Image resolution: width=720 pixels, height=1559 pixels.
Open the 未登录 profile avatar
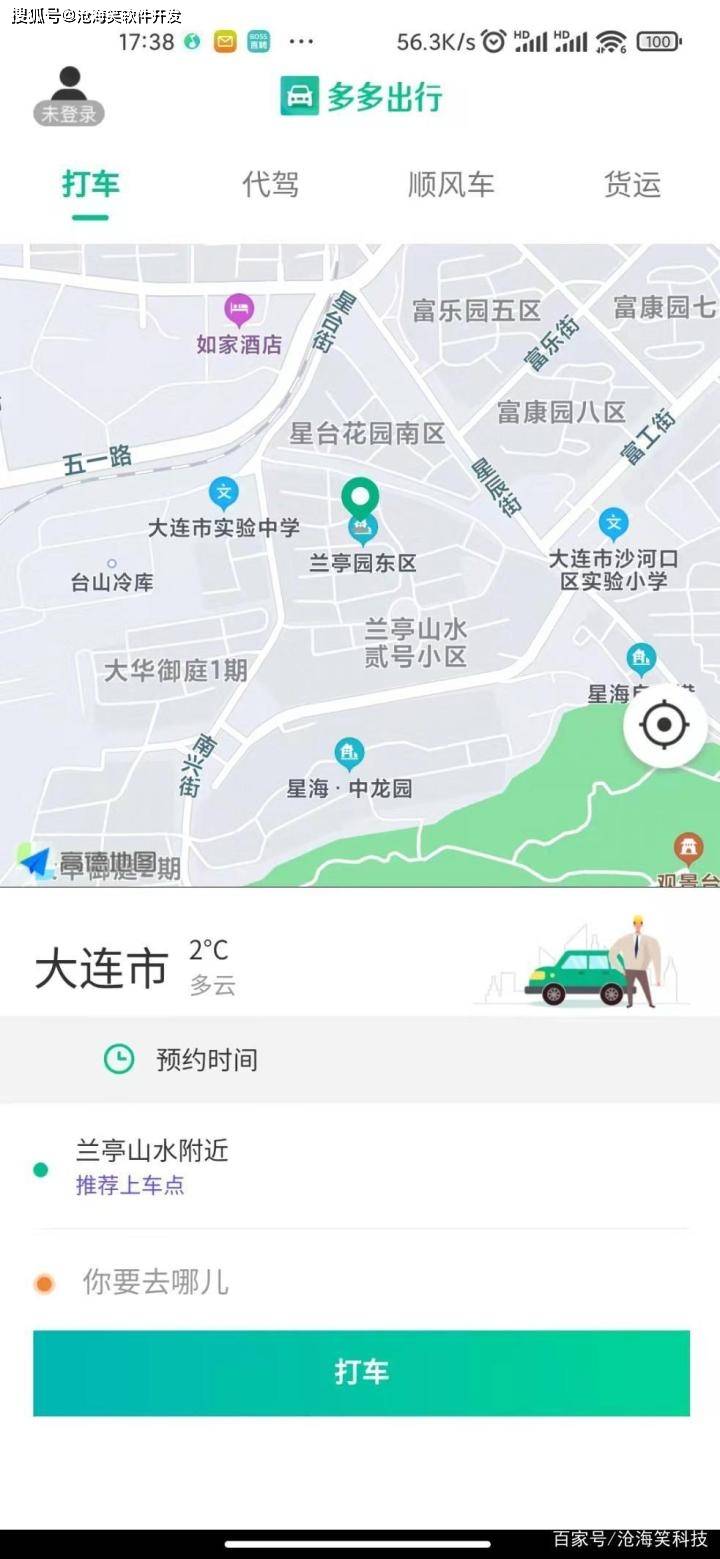click(x=69, y=97)
